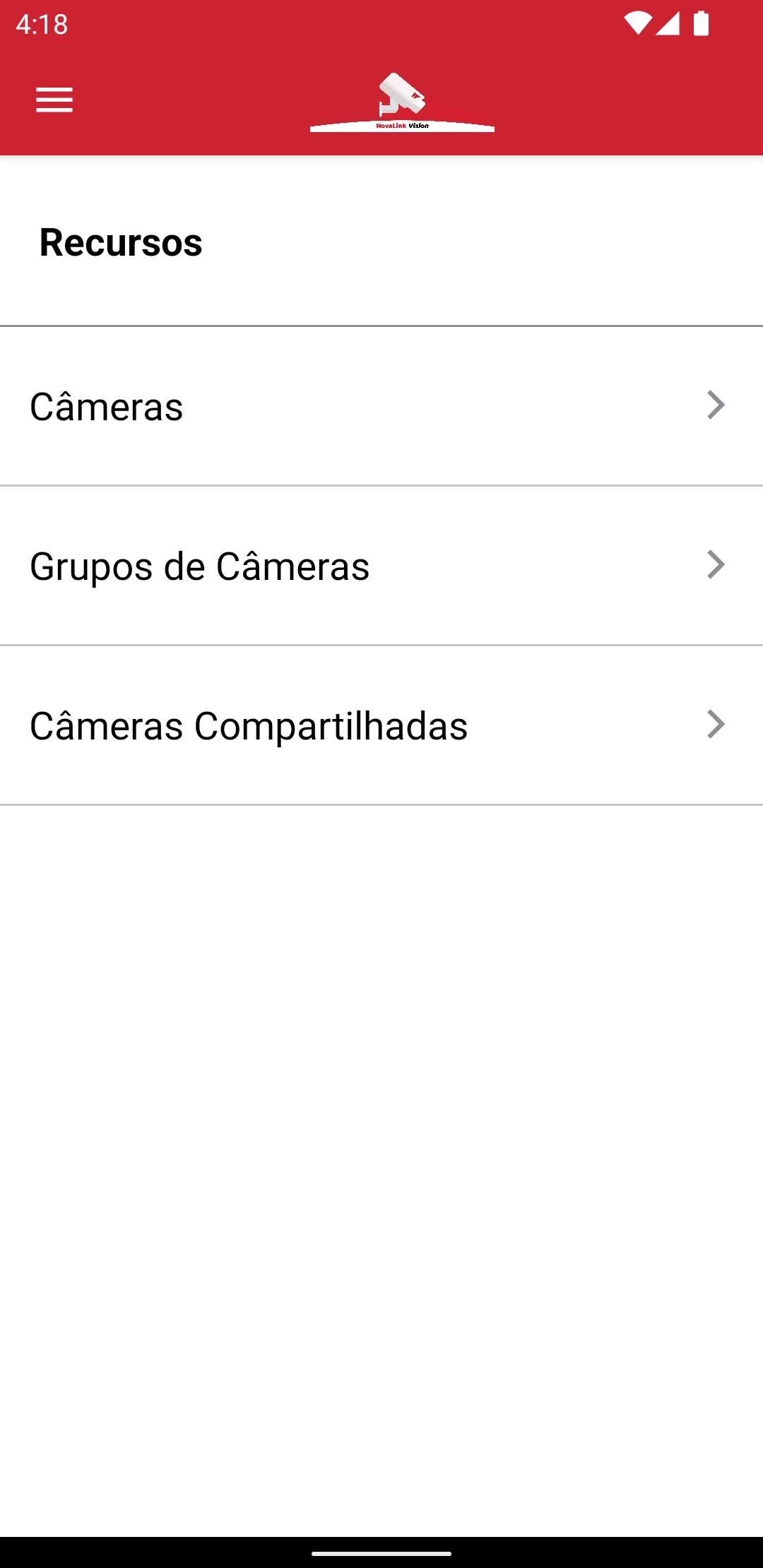Open the Câmeras row
763x1568 pixels.
tap(381, 406)
